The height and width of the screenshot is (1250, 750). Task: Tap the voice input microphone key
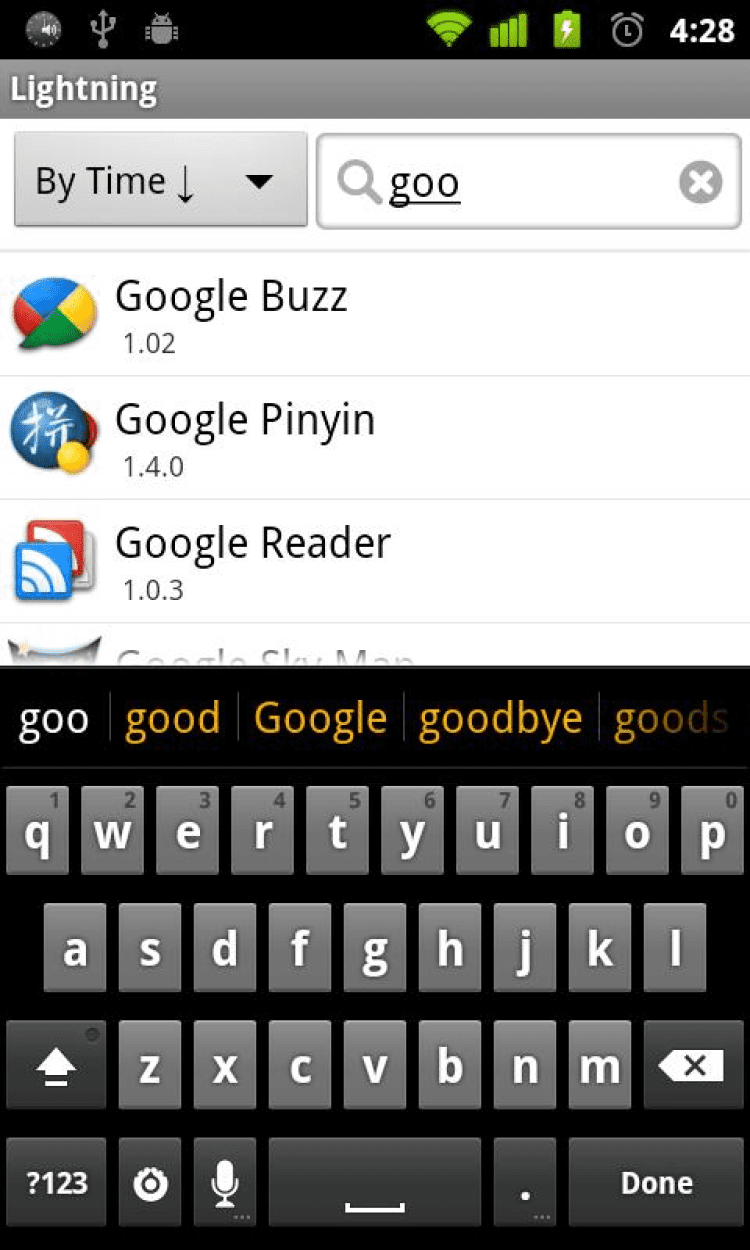click(x=224, y=1182)
